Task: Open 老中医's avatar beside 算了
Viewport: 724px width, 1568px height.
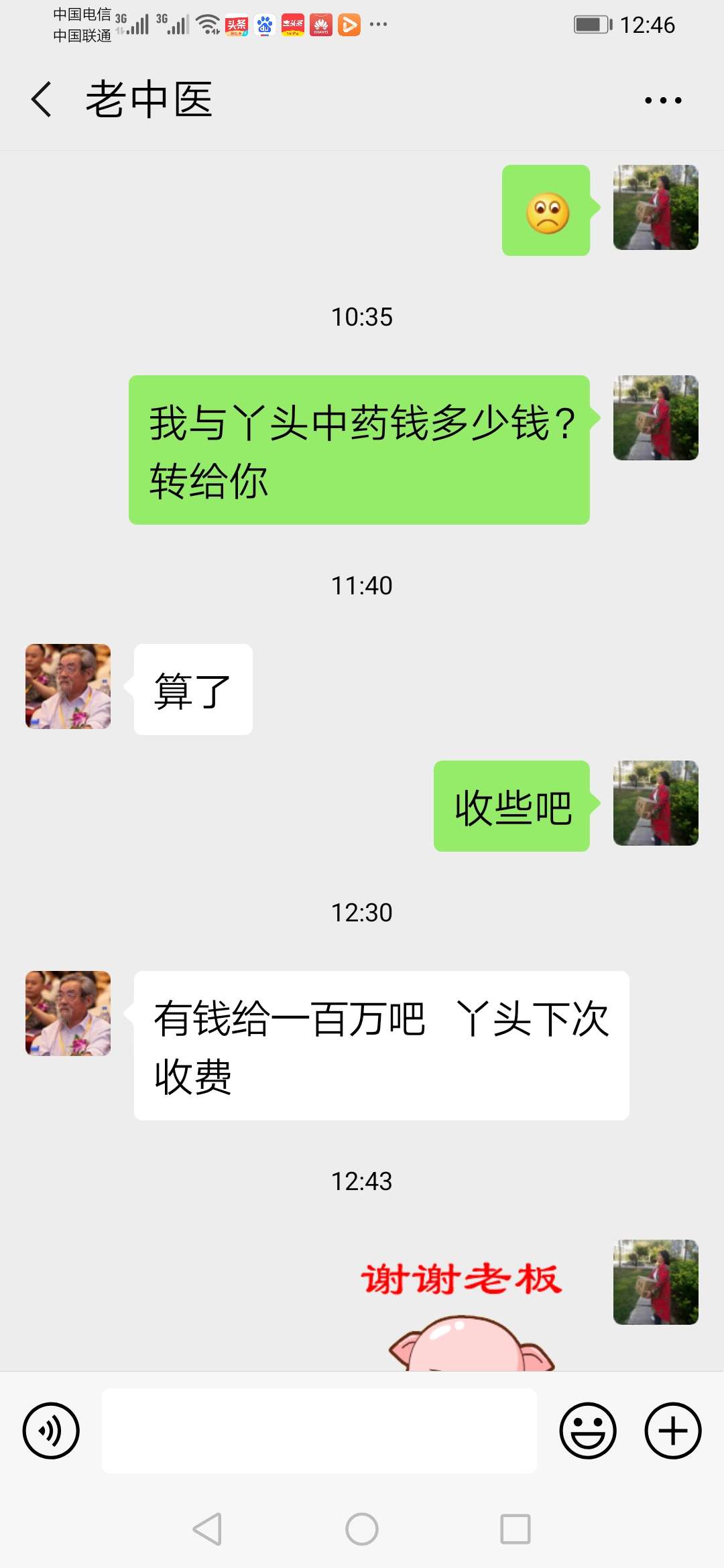Action: [x=68, y=686]
